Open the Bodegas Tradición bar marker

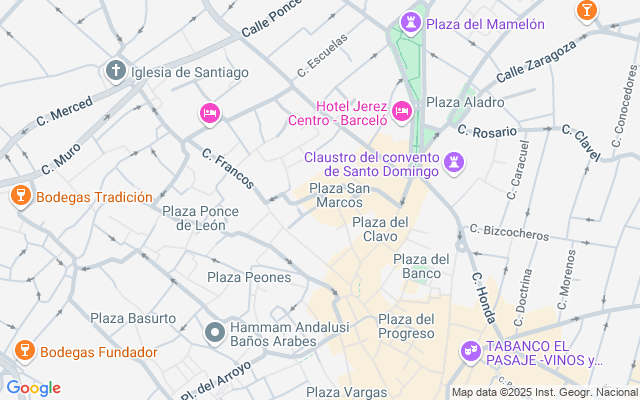click(20, 197)
